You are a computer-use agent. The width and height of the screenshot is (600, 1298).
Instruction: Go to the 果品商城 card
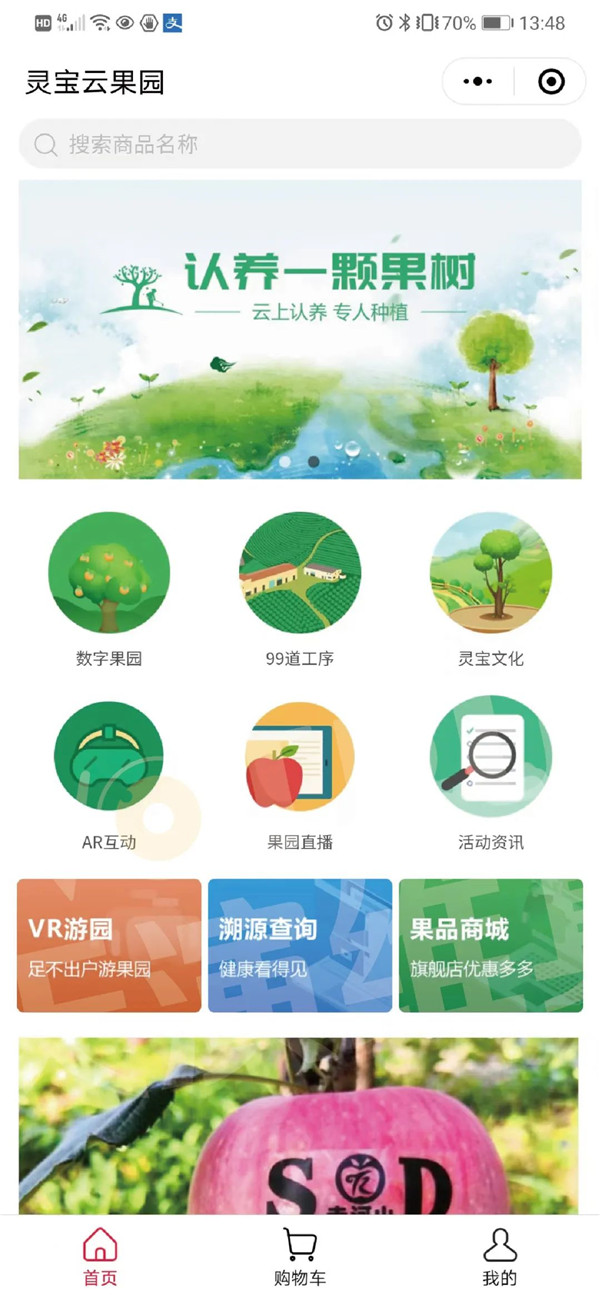coord(490,946)
